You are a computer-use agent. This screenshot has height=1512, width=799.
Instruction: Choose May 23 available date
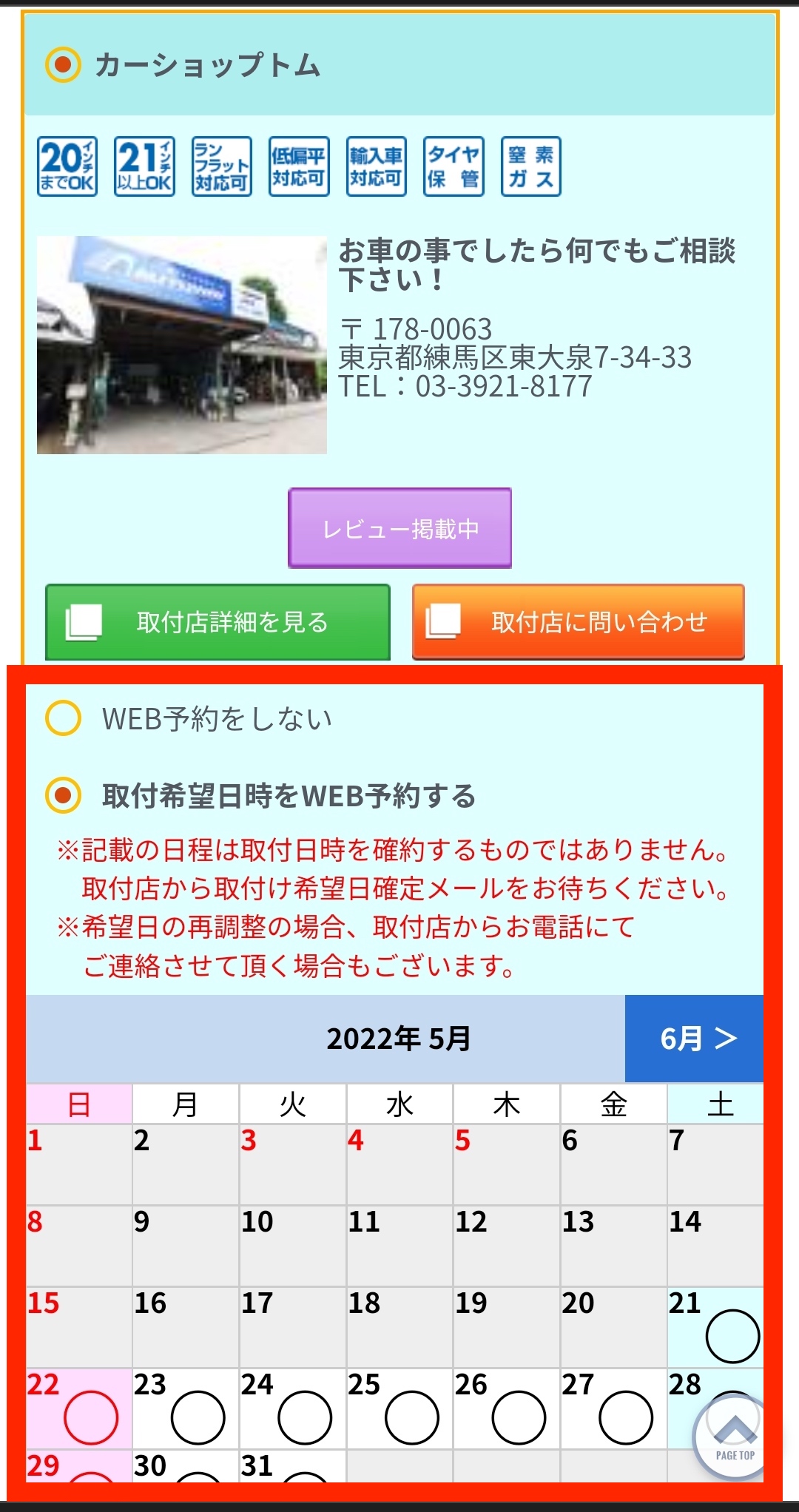click(198, 1417)
